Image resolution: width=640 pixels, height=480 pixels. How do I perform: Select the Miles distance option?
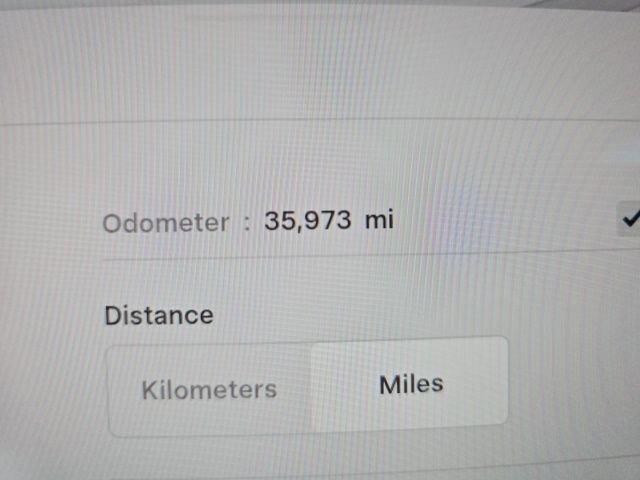click(410, 384)
